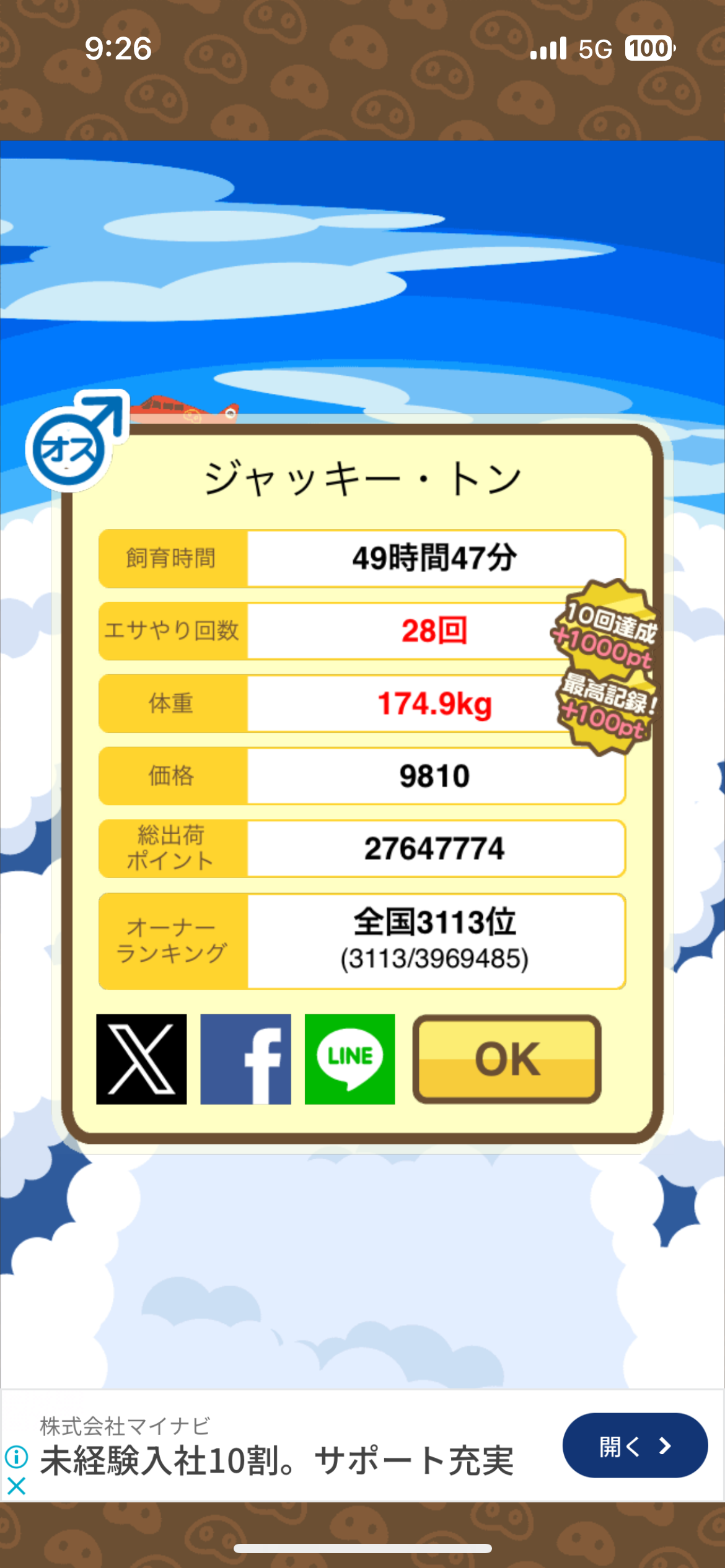Confirm with the OK button
Viewport: 725px width, 1568px height.
(507, 1059)
